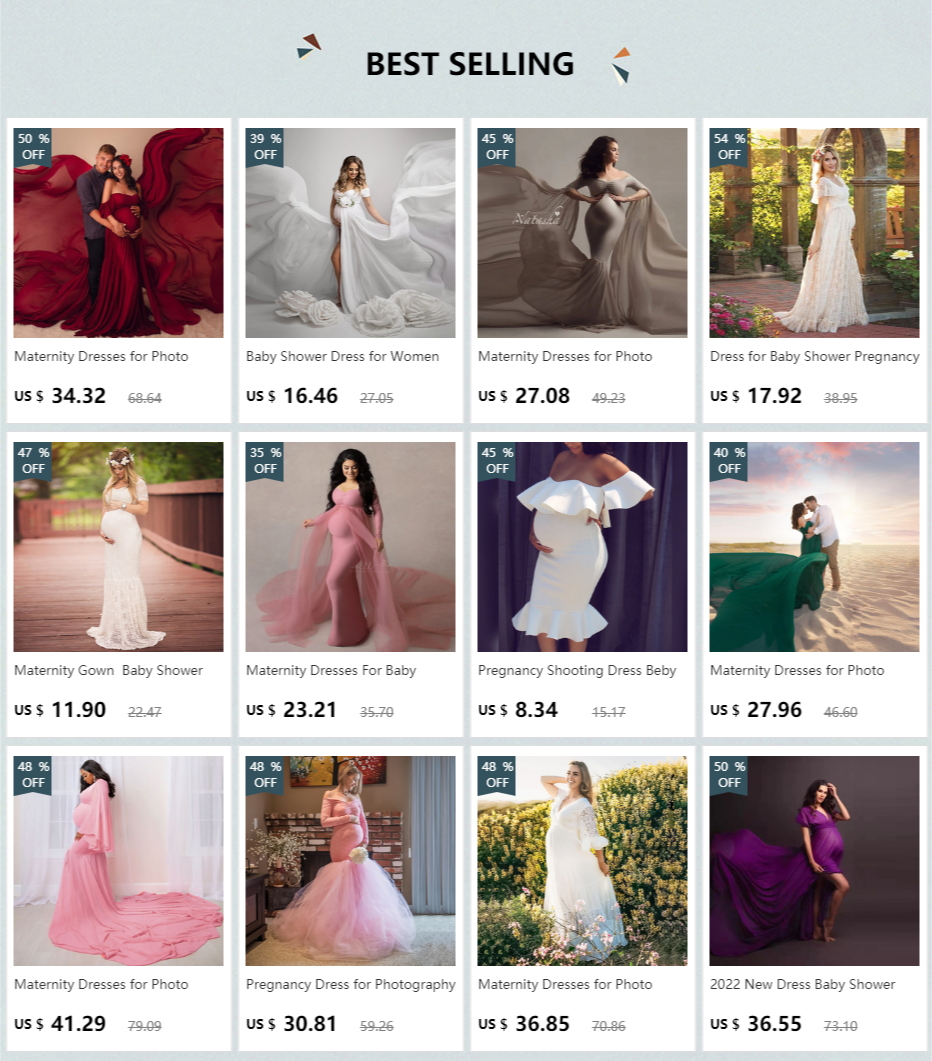View Pregnancy Shooting Dress Beby product

583,585
